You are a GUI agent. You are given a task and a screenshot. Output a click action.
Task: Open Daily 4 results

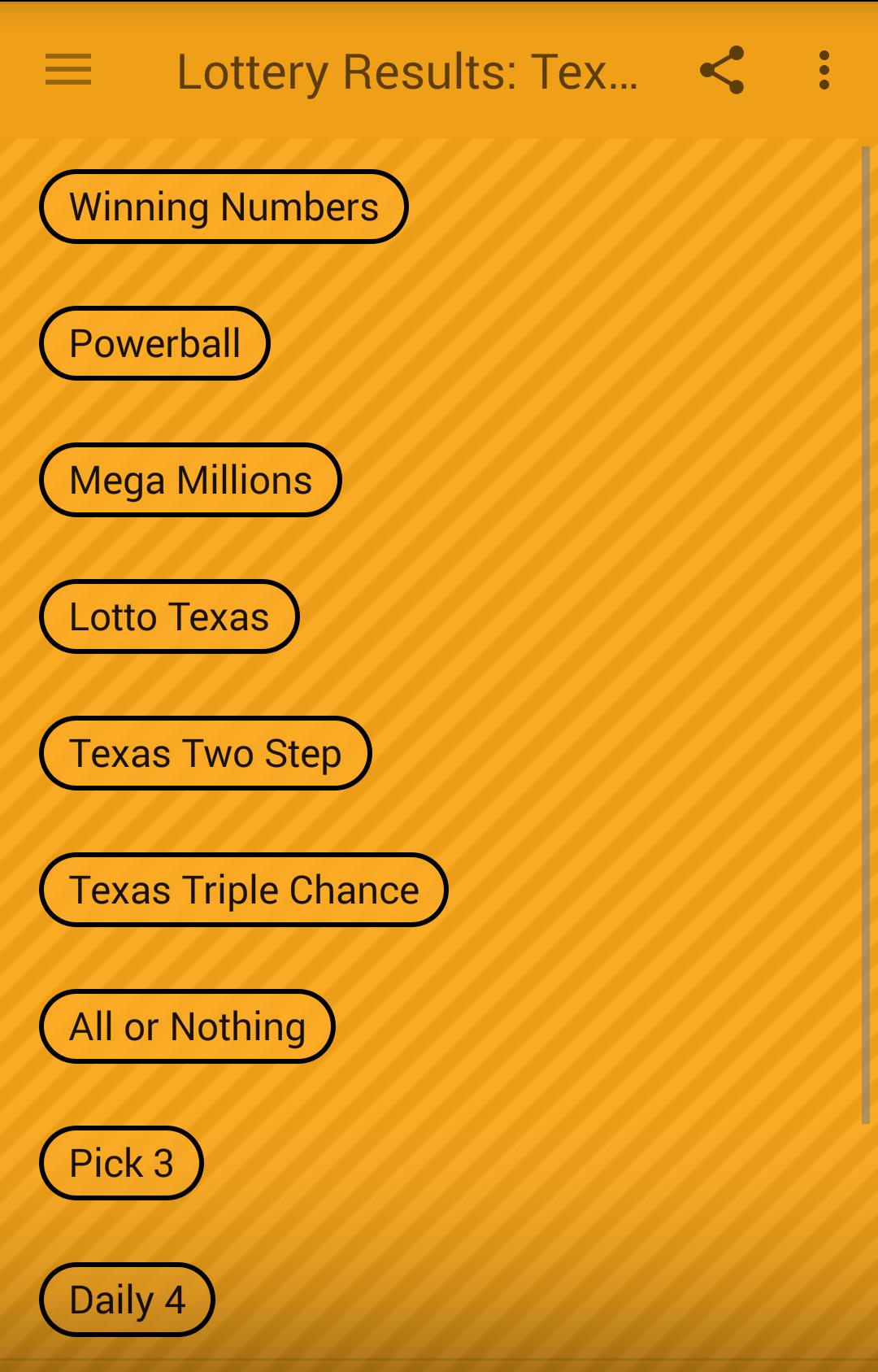127,1300
